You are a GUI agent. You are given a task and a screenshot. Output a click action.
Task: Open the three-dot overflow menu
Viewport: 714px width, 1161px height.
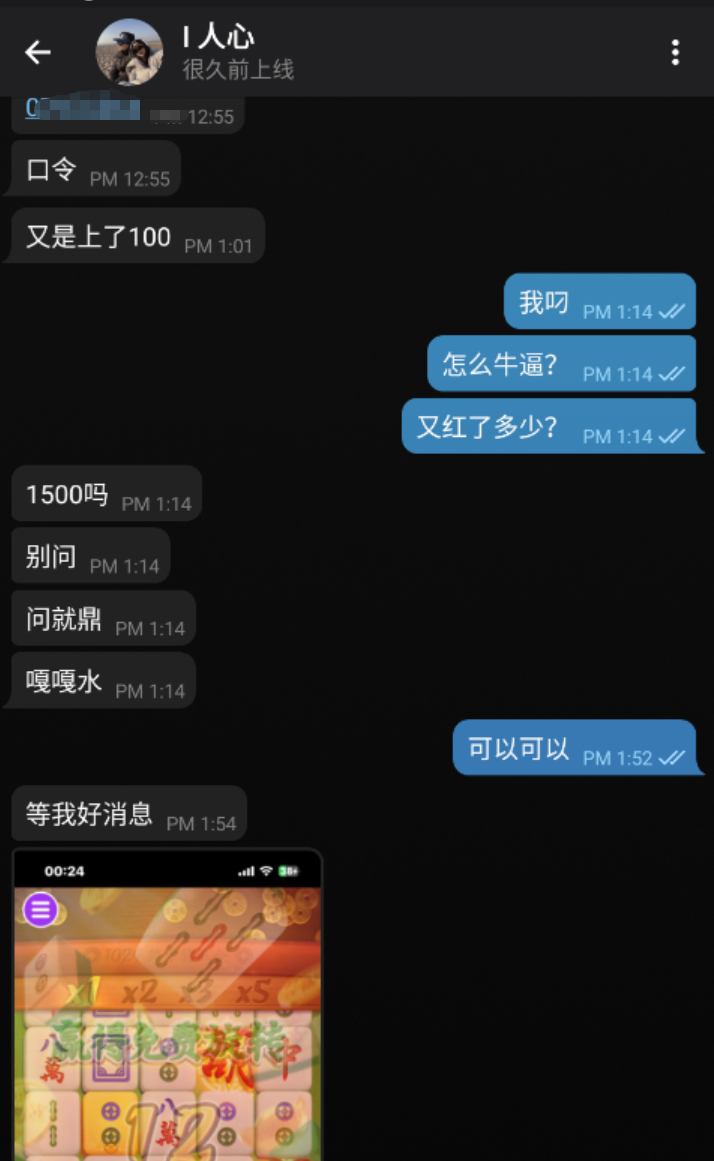pos(676,52)
